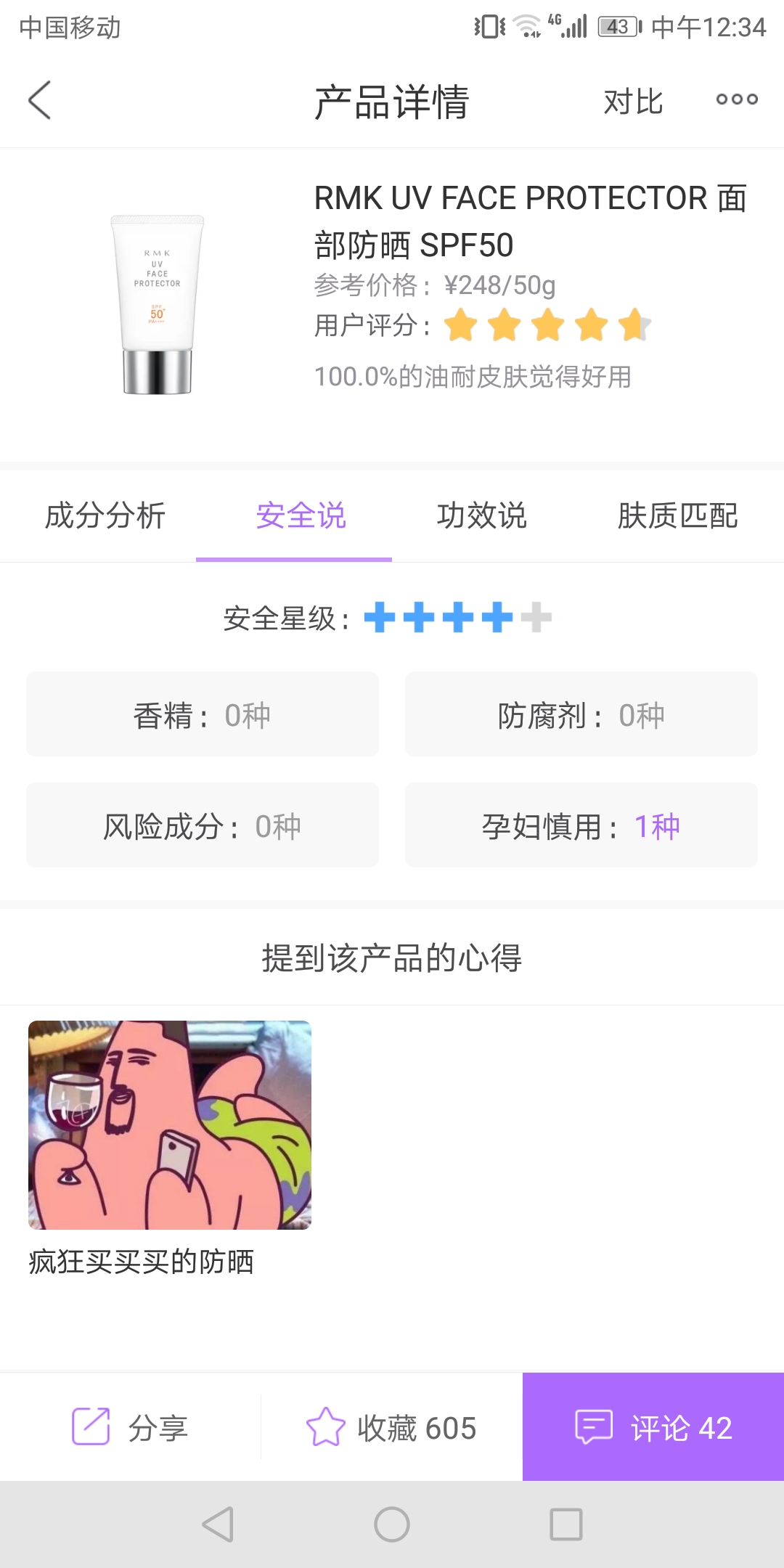Image resolution: width=784 pixels, height=1568 pixels.
Task: Tap the 1种 link under 孕妇慎用
Action: pyautogui.click(x=659, y=825)
